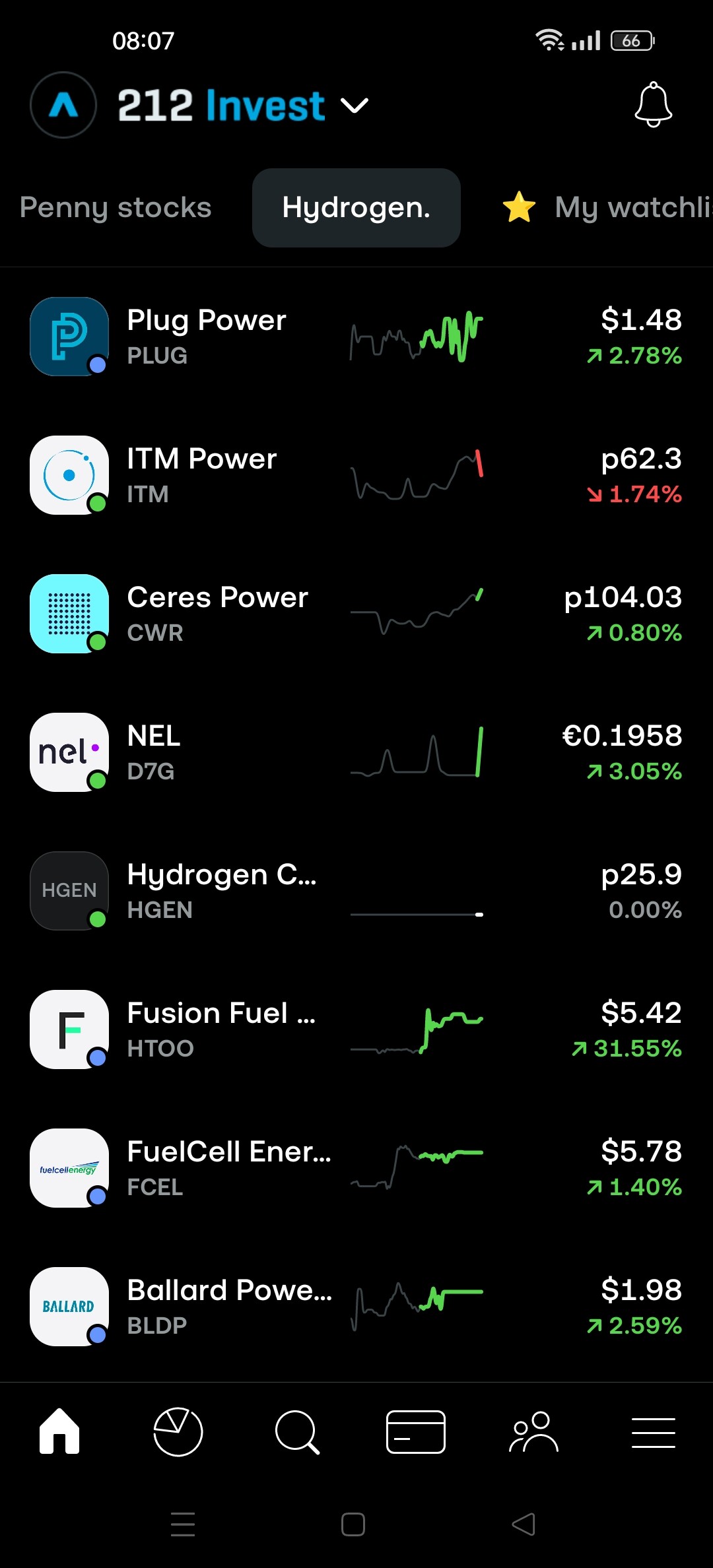Open the community people tab

click(x=534, y=1432)
